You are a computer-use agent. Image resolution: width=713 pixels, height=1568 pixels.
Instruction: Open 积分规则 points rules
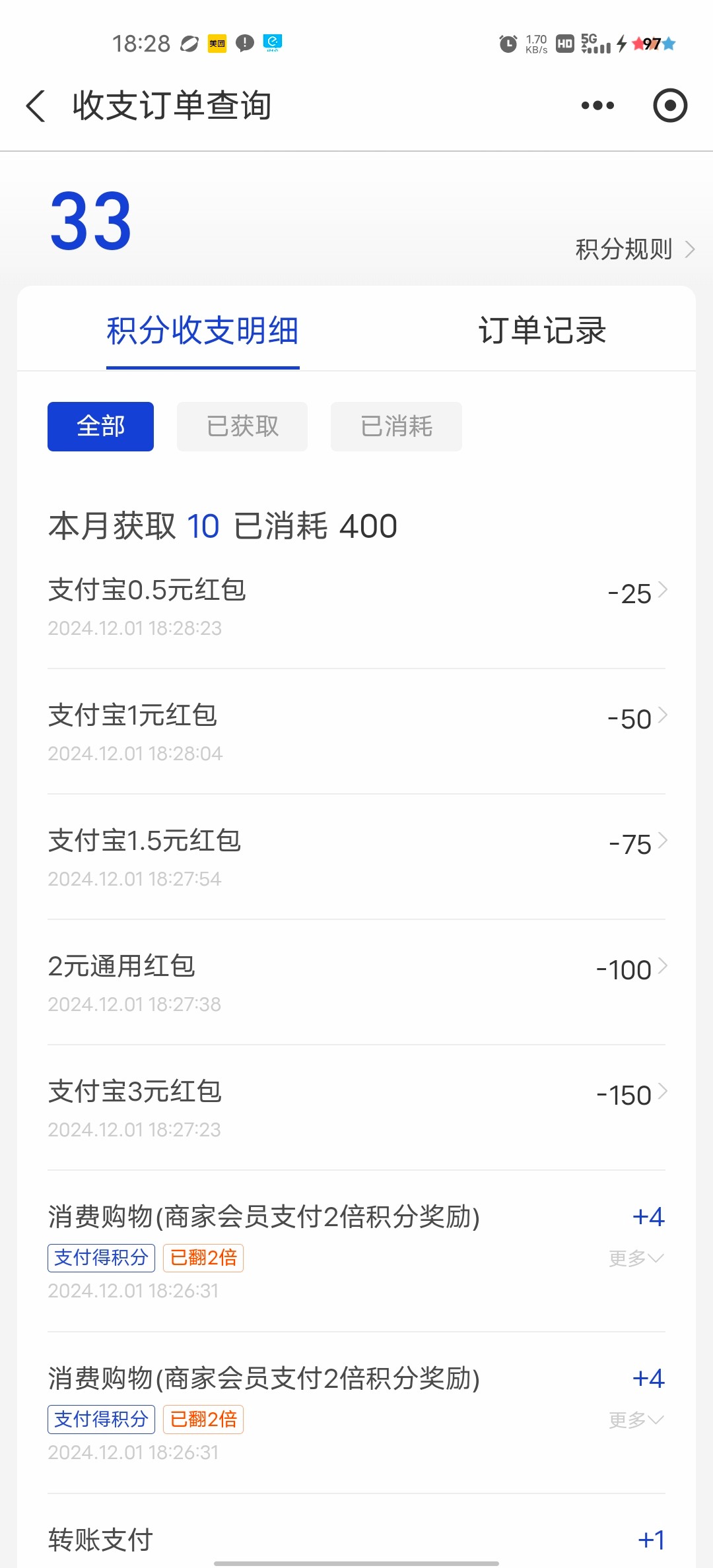coord(635,249)
